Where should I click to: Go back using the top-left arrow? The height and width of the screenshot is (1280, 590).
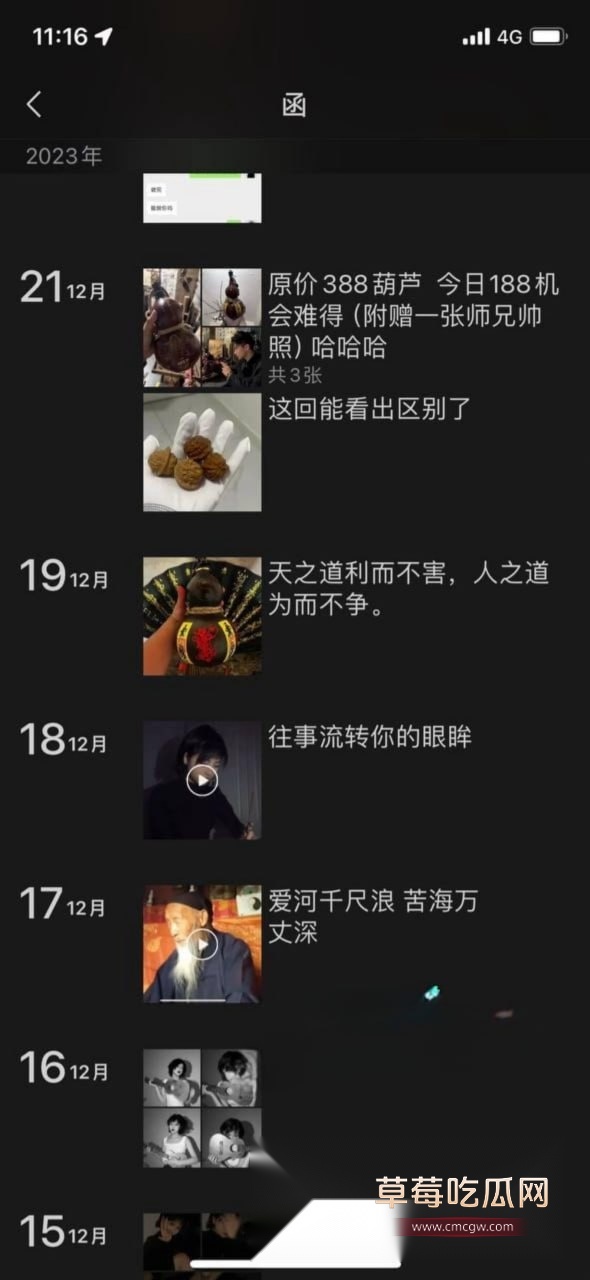34,104
